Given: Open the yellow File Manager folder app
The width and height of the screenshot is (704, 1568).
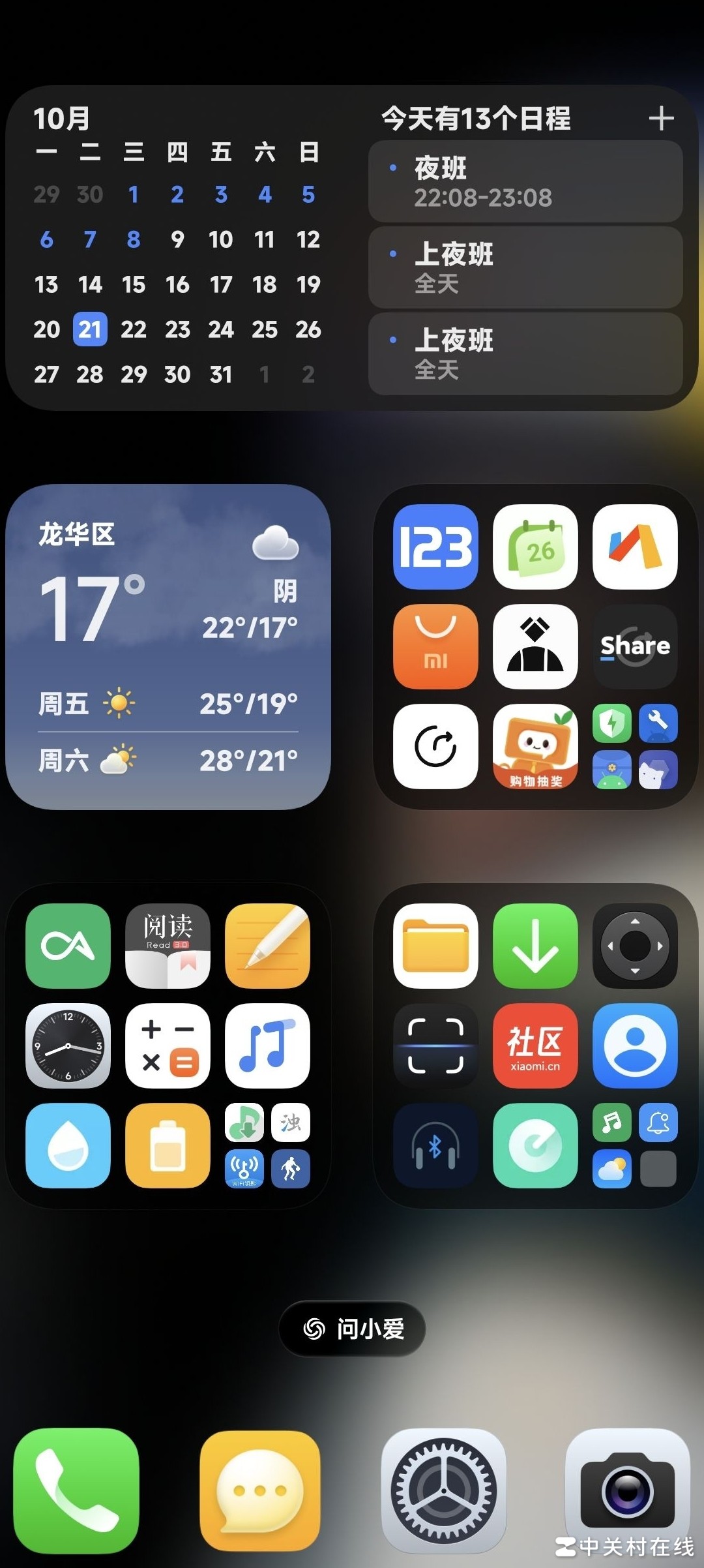Looking at the screenshot, I should click(435, 946).
